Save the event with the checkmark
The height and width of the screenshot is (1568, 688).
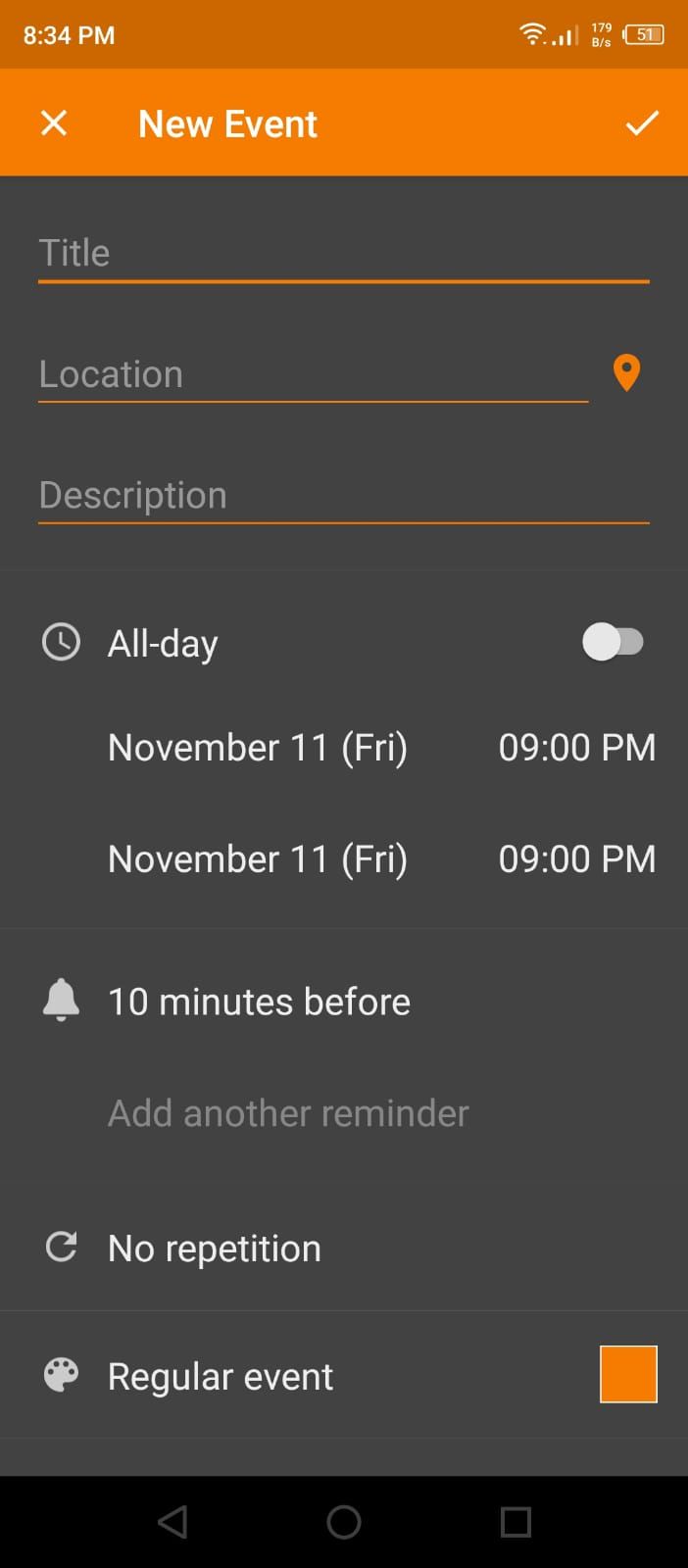coord(642,123)
